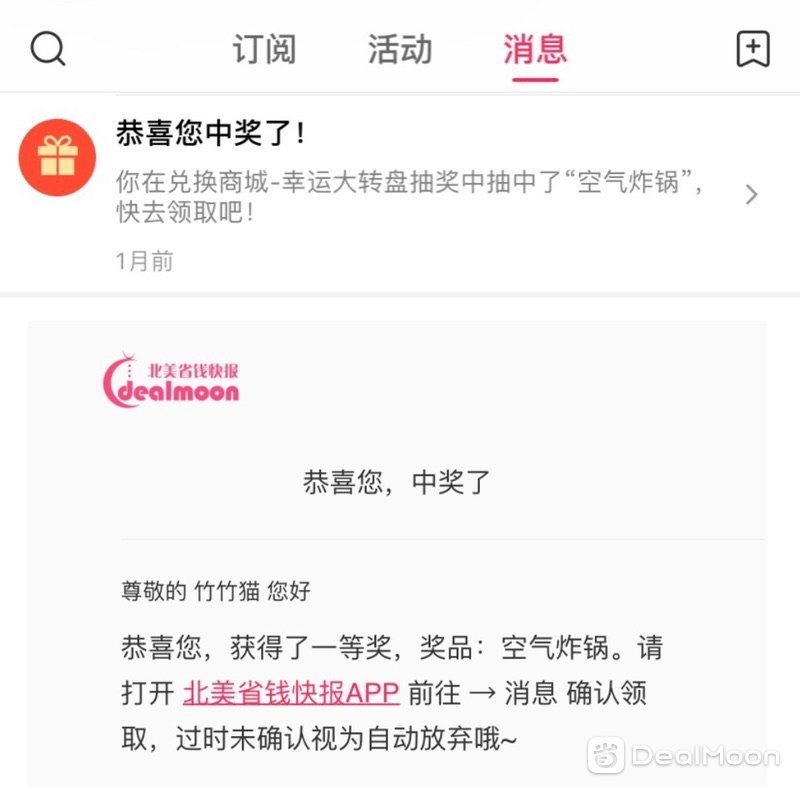Select the 消息 tab
The height and width of the screenshot is (788, 800).
(535, 49)
